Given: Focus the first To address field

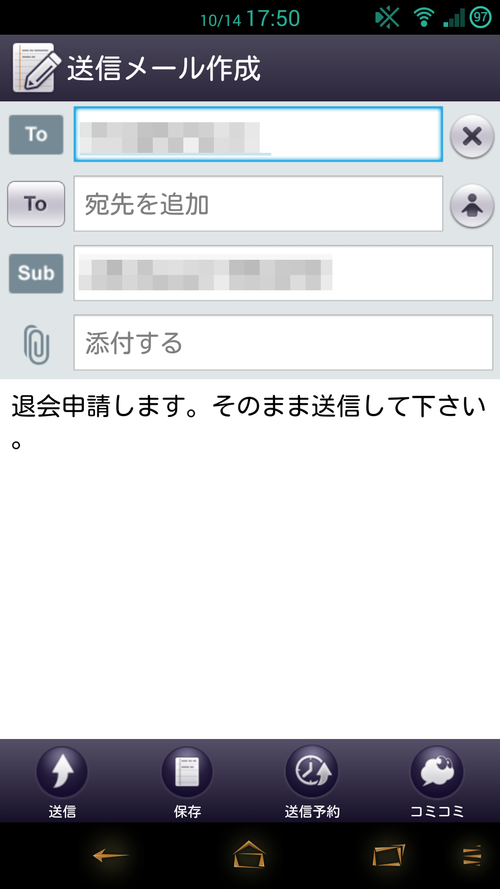Looking at the screenshot, I should [258, 134].
